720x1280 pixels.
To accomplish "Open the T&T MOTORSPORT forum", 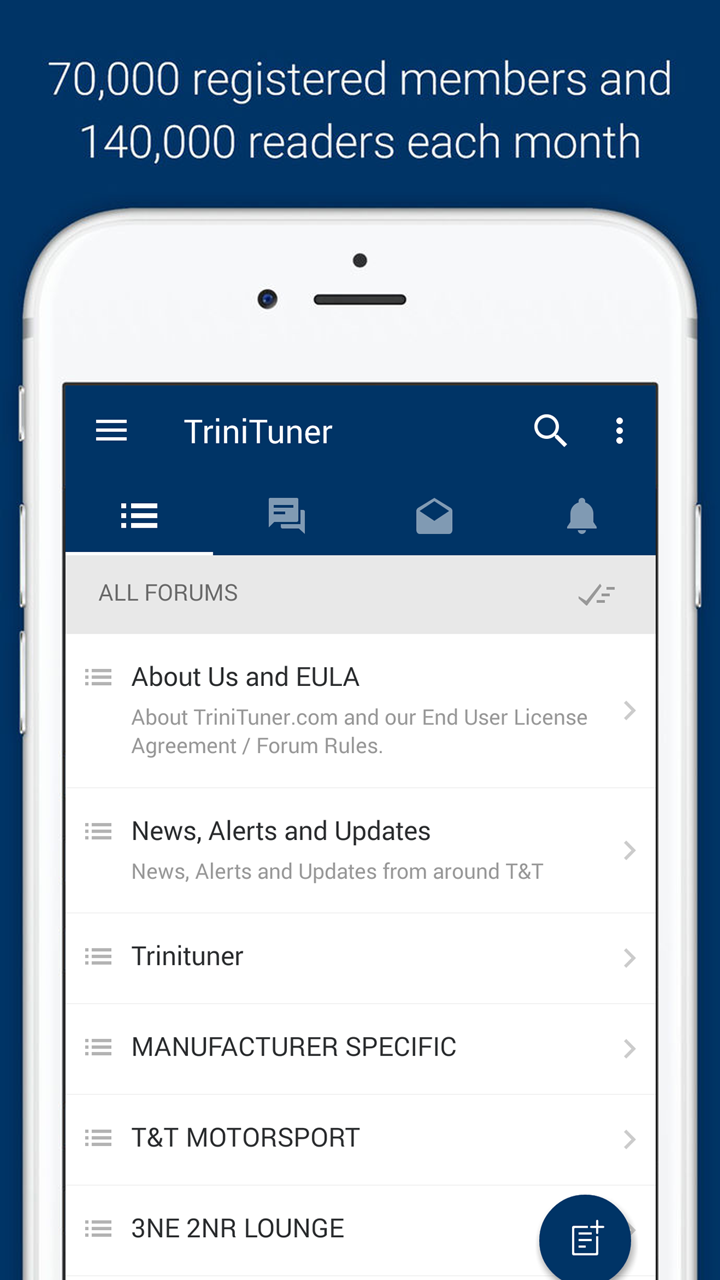I will click(x=245, y=1137).
